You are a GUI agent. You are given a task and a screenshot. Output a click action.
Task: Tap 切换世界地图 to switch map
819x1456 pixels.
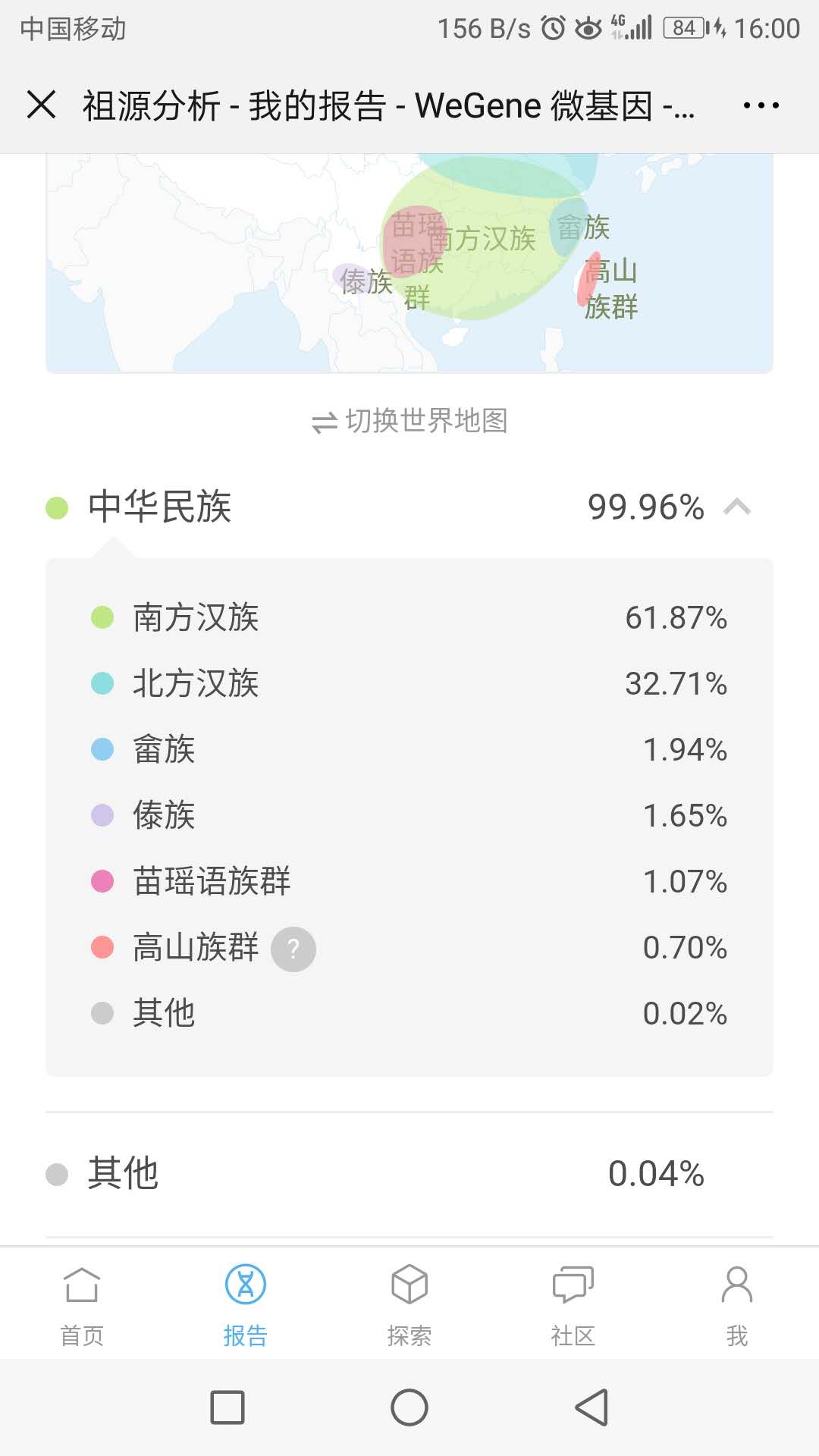point(409,421)
